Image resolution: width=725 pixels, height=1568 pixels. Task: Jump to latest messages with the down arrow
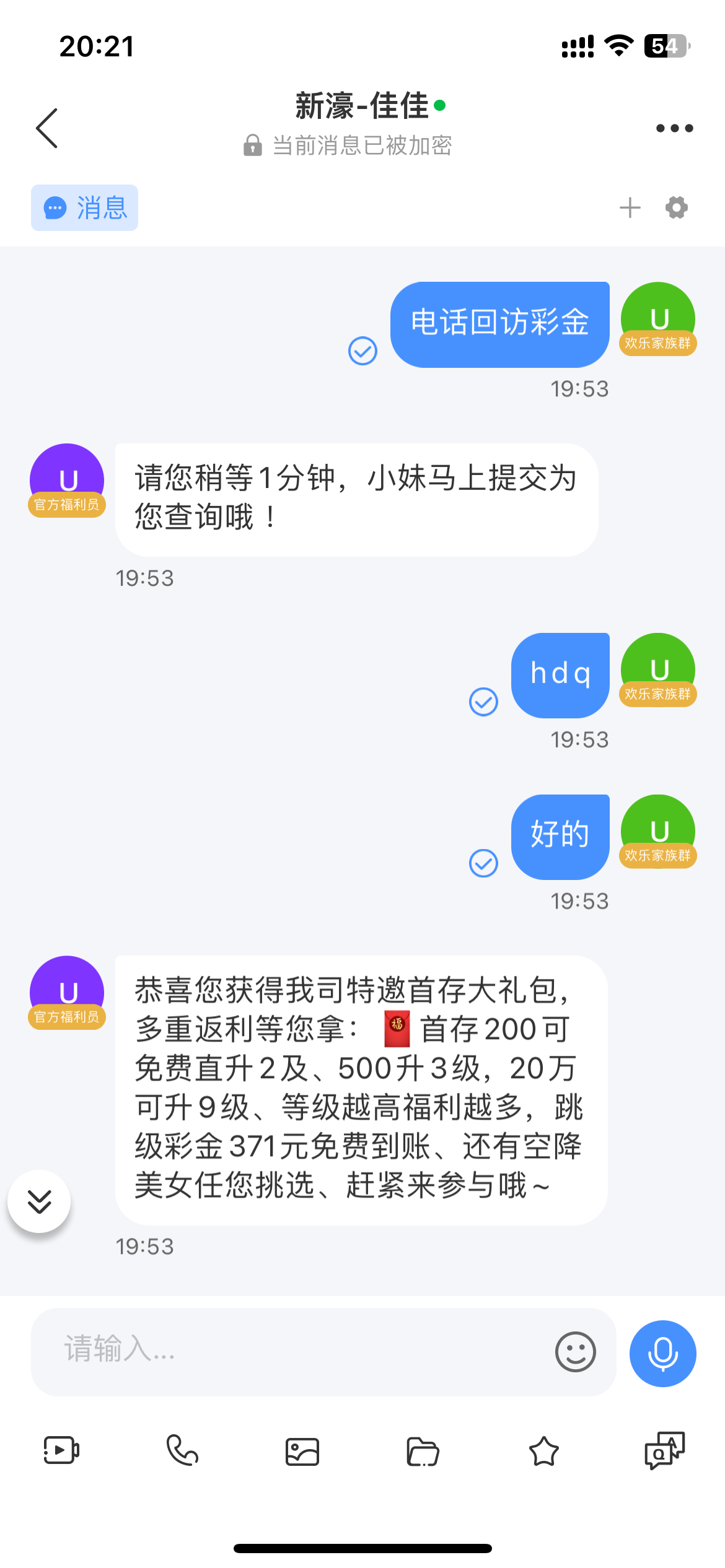tap(39, 1201)
